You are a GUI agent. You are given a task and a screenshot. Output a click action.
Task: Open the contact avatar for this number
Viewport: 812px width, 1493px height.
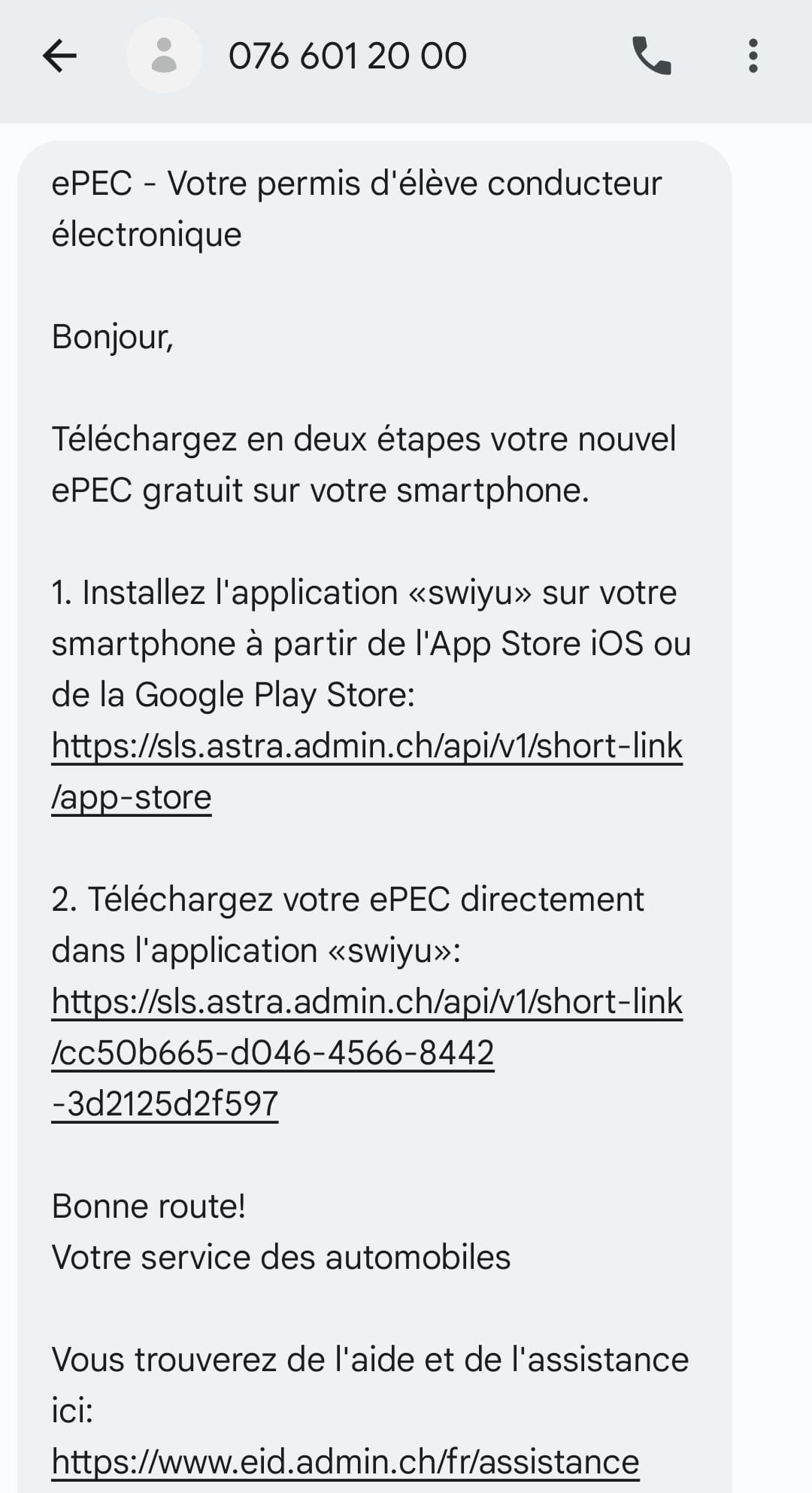pos(164,56)
